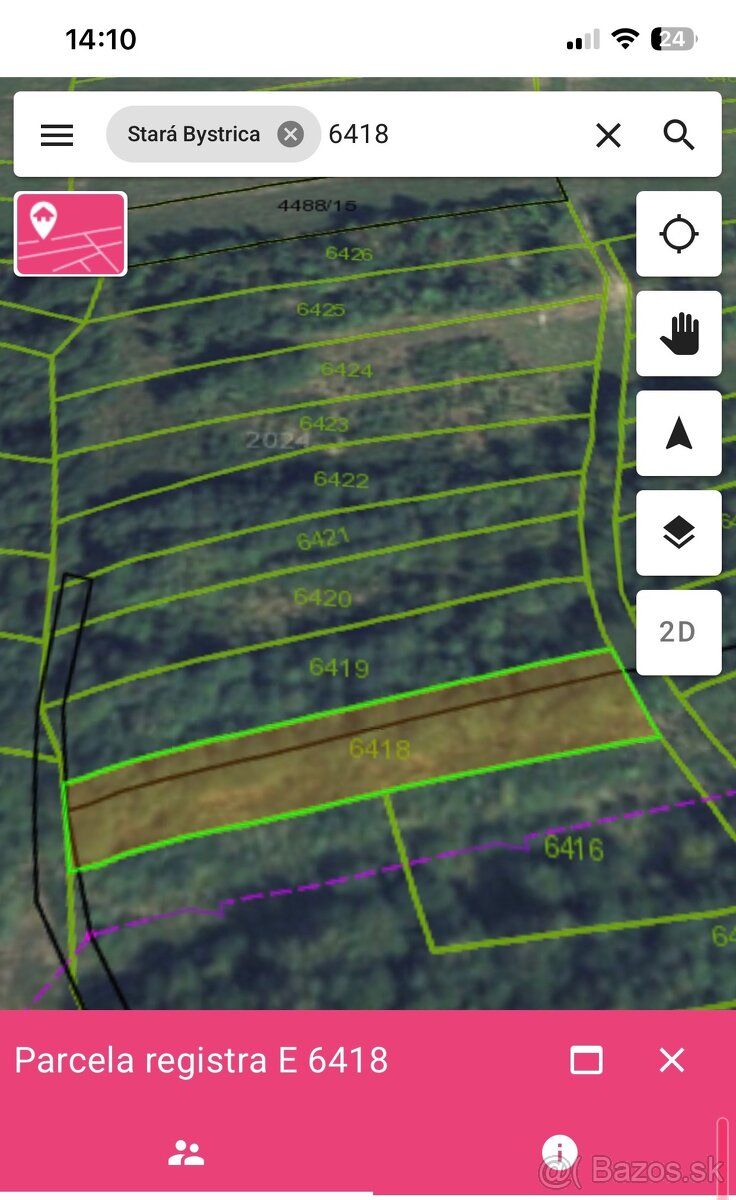Maximize the Parcela registra E panel
Image resolution: width=736 pixels, height=1200 pixels.
tap(586, 1060)
